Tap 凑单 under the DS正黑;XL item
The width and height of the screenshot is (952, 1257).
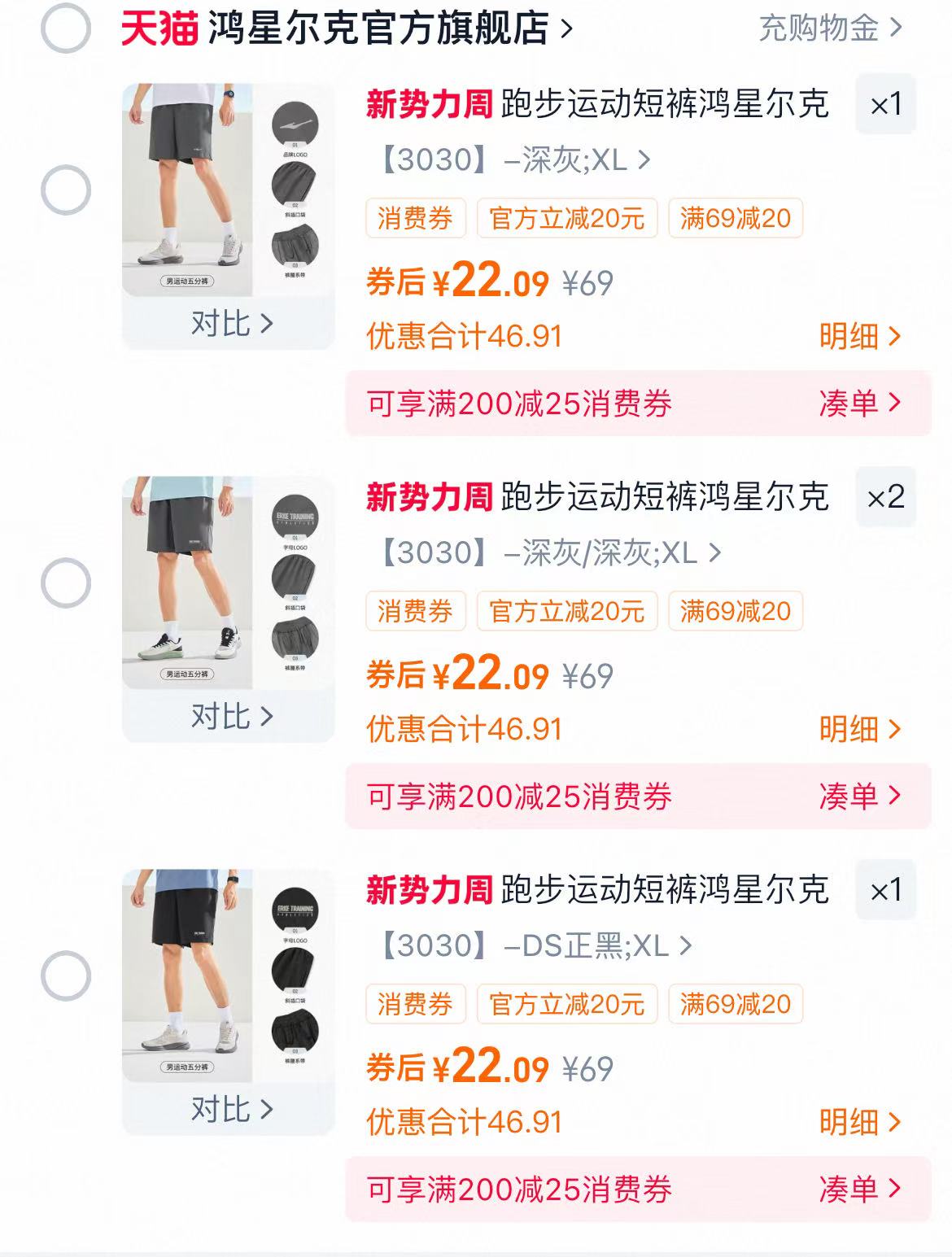tap(859, 1189)
